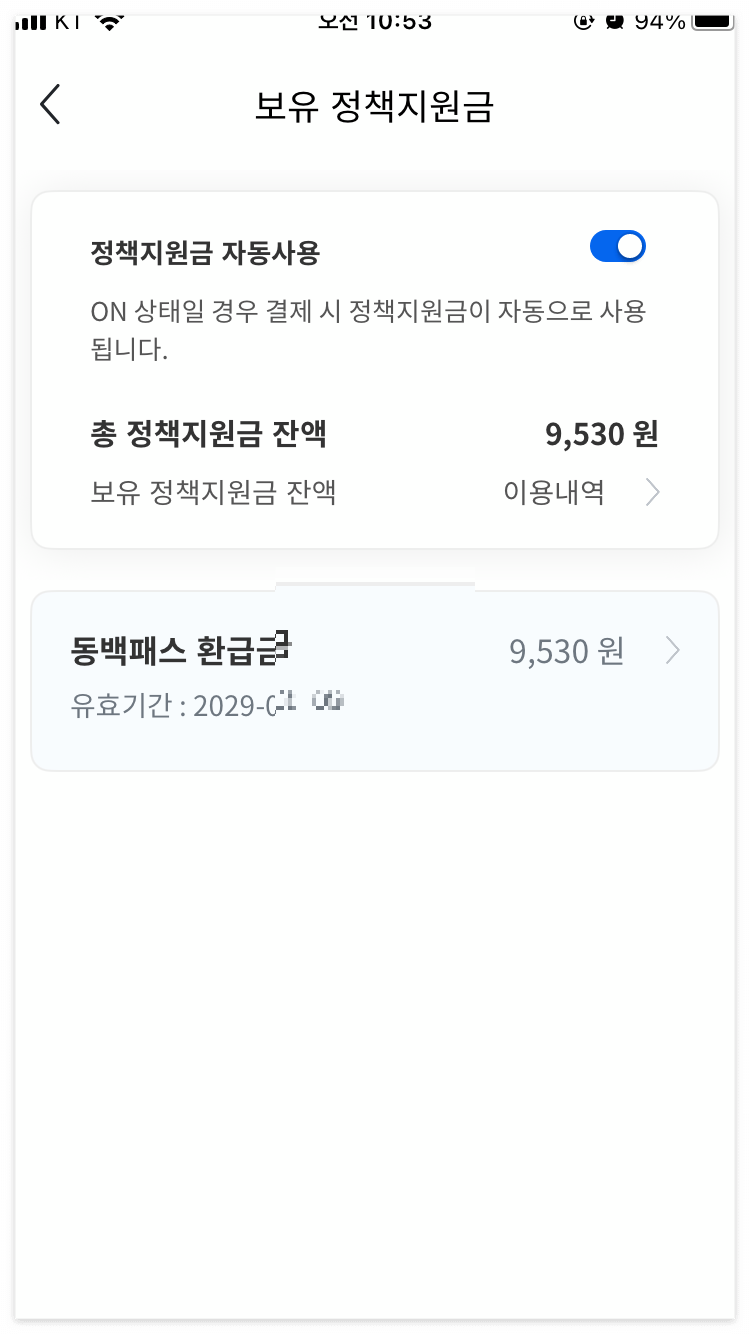750x1334 pixels.
Task: Tap the back chevron beside 보유 정책지원금 title
Action: 50,104
